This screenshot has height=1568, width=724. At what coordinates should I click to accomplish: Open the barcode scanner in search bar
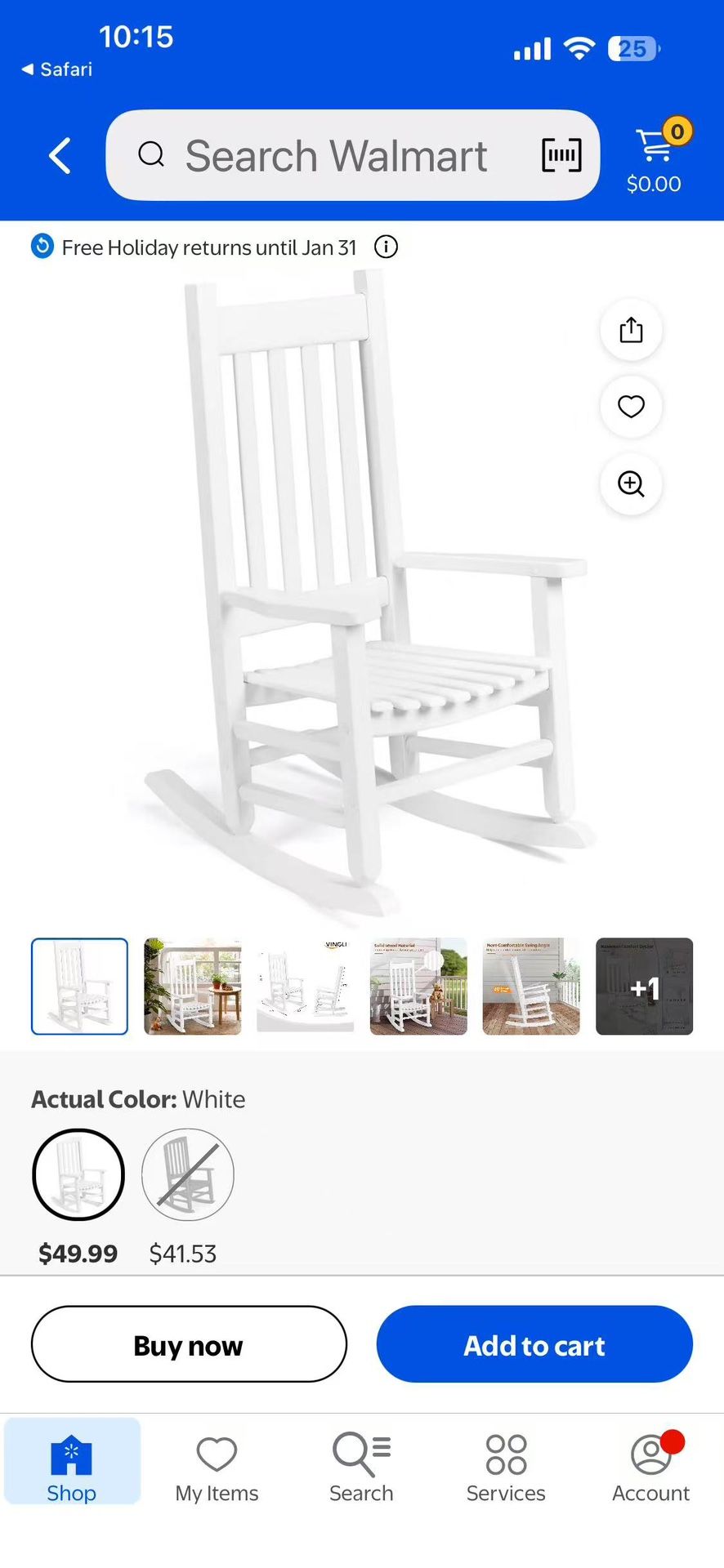tap(561, 155)
